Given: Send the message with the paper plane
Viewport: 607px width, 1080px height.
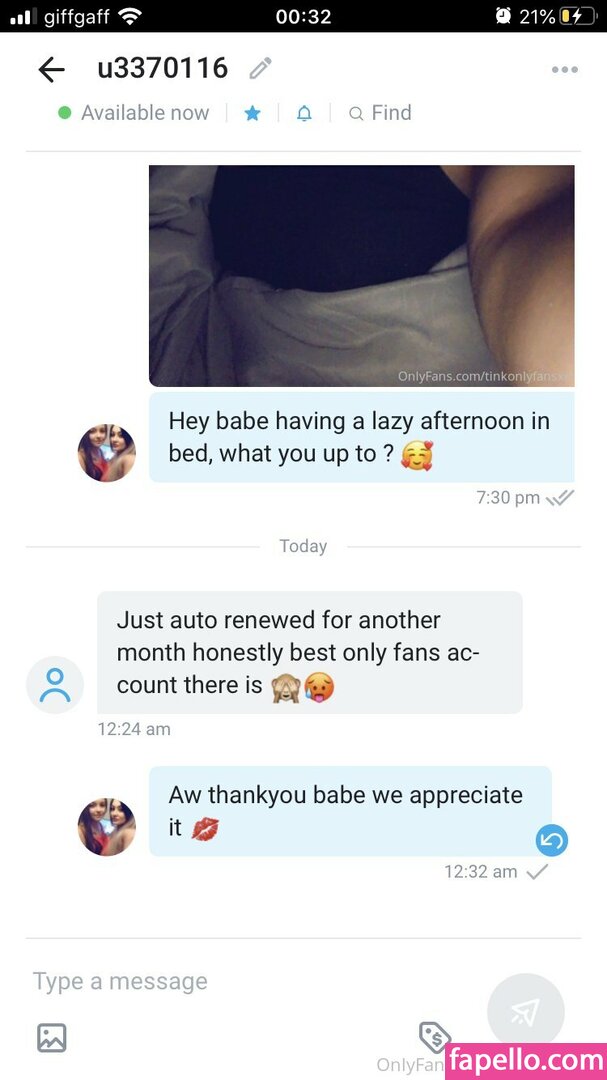Looking at the screenshot, I should click(525, 1011).
